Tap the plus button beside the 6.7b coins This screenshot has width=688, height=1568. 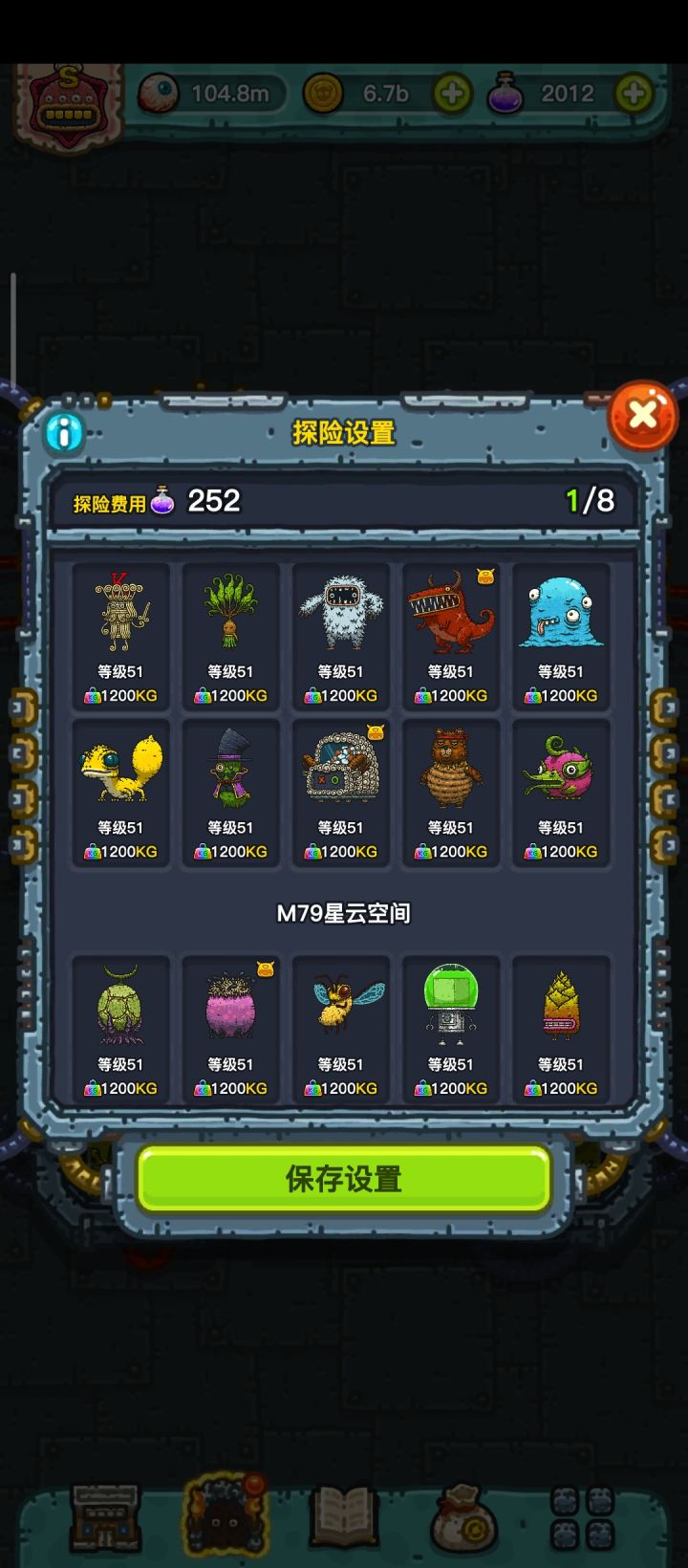[x=449, y=93]
